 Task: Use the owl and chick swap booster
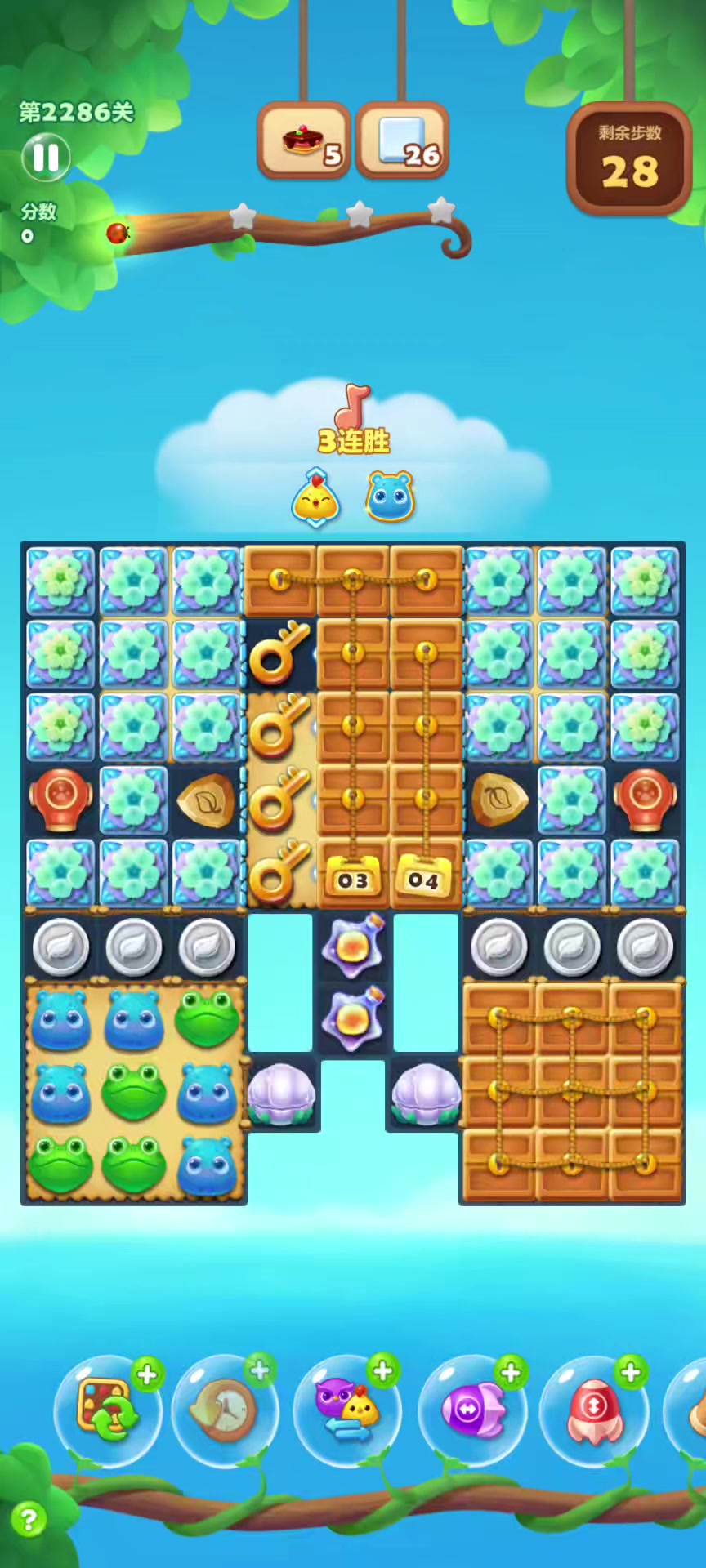point(347,1410)
